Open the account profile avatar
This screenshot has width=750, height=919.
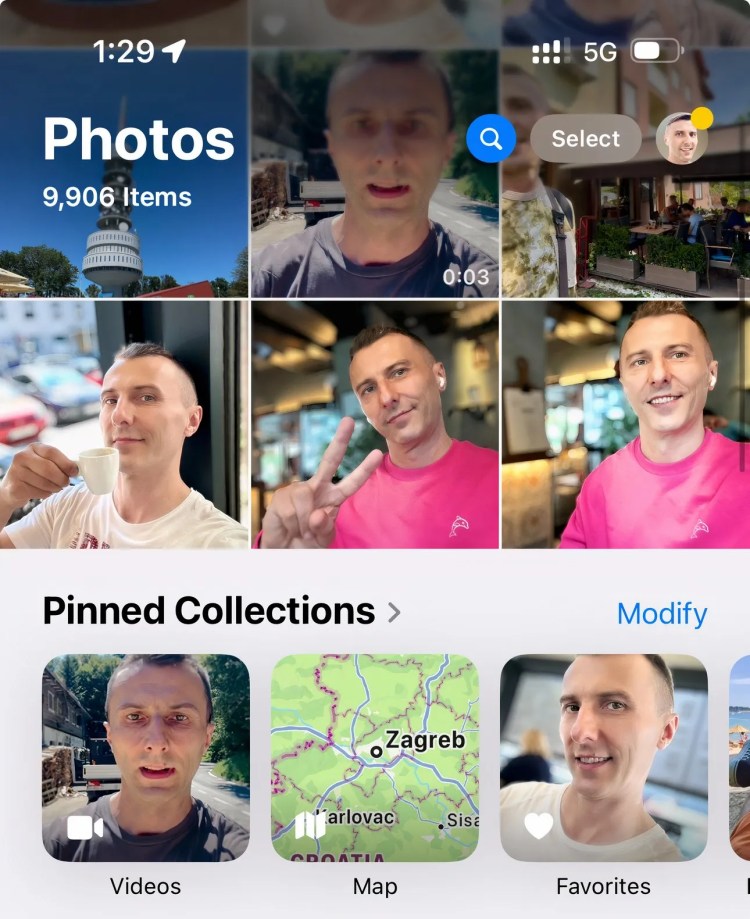coord(682,139)
